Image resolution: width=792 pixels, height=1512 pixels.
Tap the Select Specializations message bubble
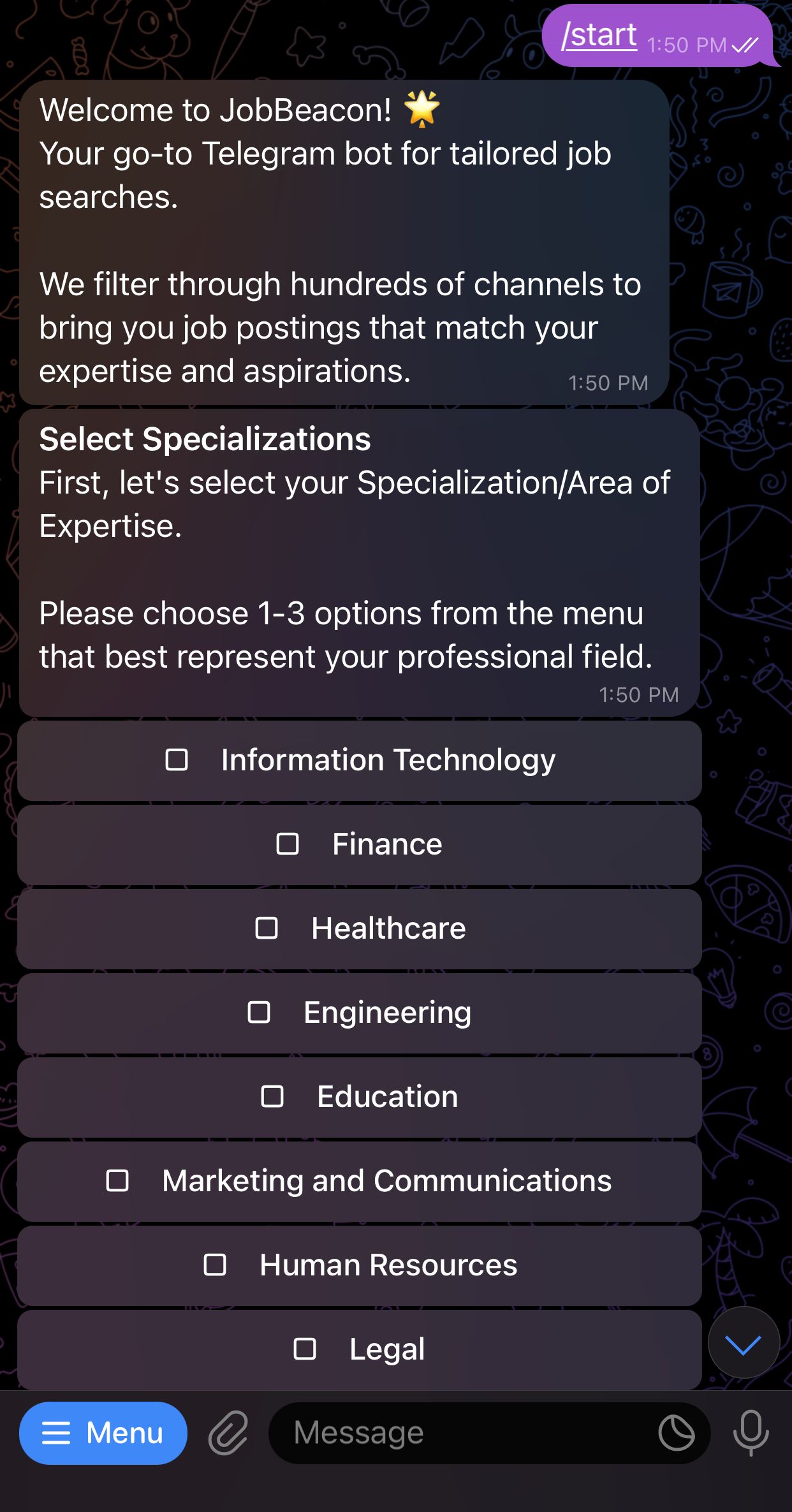pos(357,561)
